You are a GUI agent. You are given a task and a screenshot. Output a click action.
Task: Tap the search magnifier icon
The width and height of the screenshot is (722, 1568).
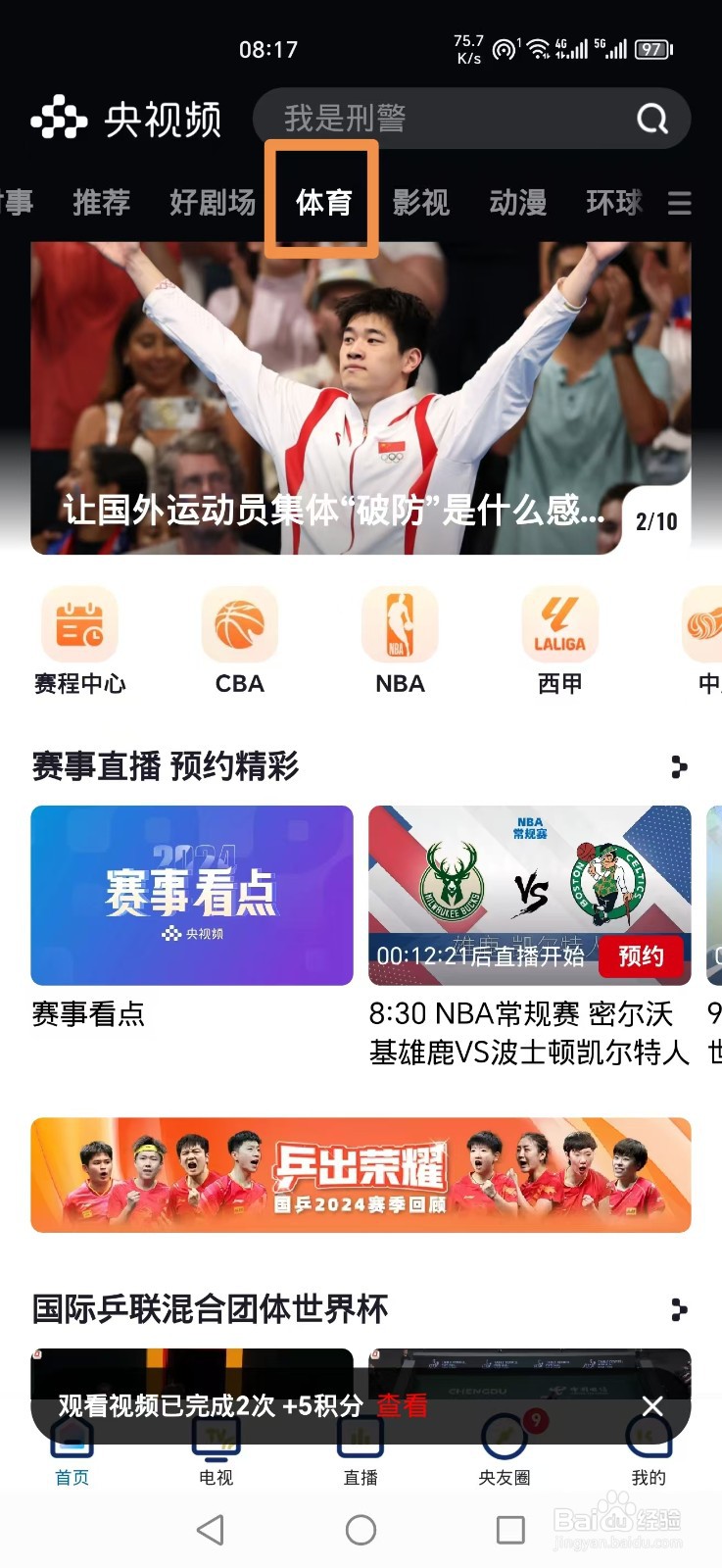pos(650,119)
